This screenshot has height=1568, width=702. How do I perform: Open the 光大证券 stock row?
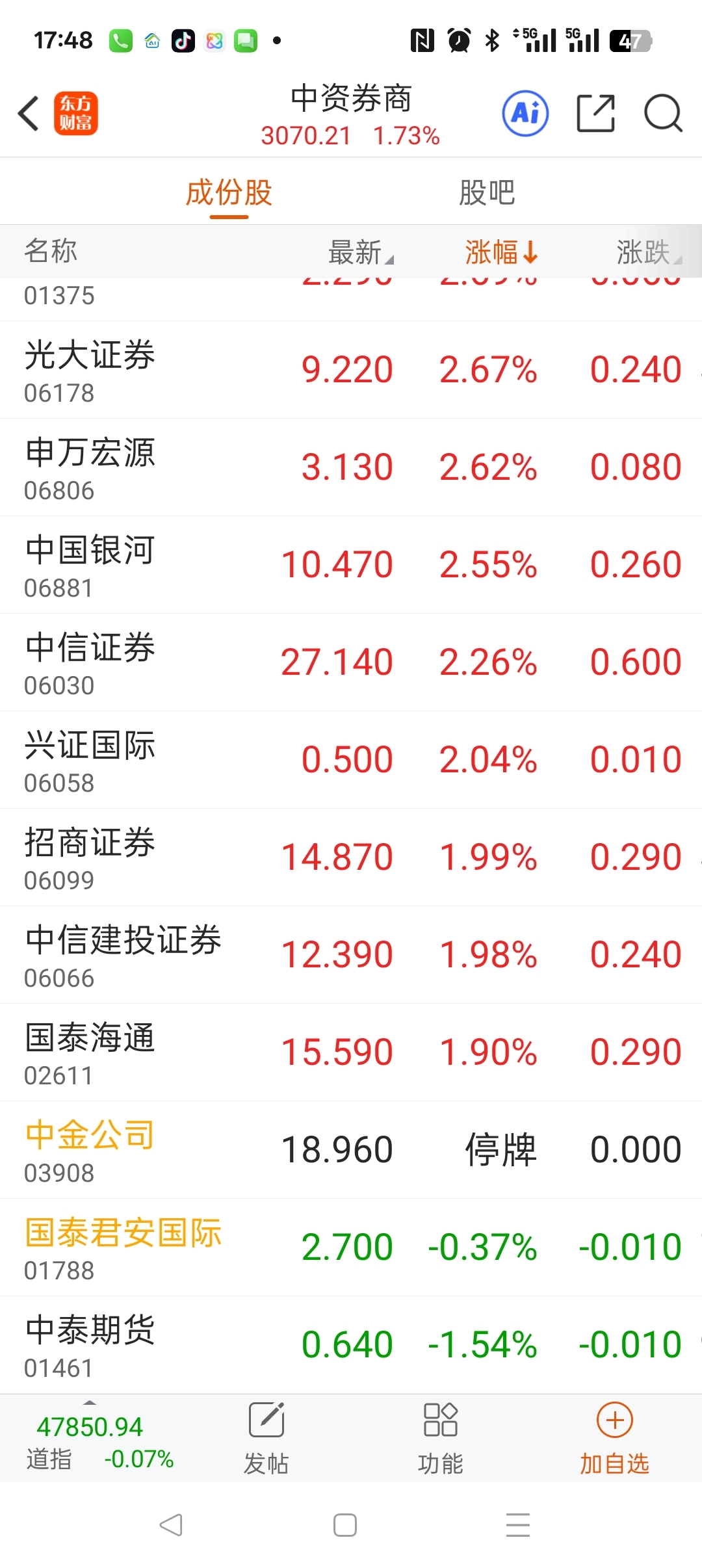[351, 370]
